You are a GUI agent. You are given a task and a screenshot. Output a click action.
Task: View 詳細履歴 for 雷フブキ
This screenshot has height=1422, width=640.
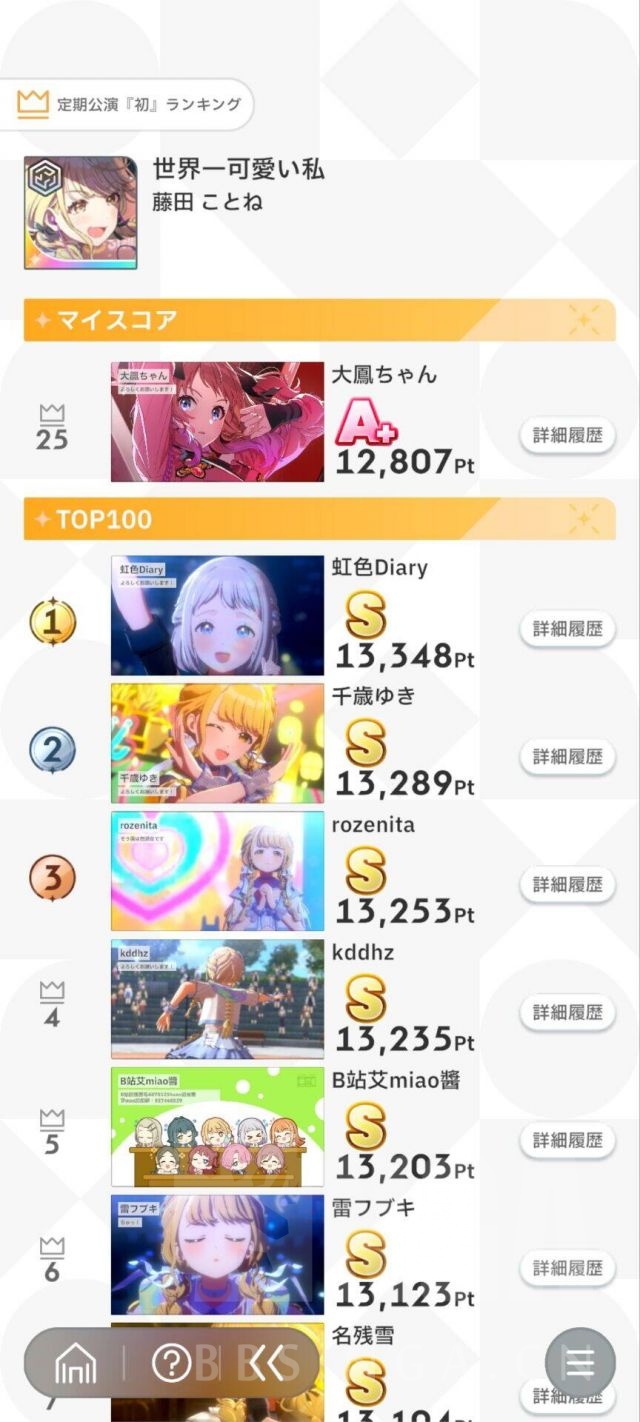[567, 1268]
